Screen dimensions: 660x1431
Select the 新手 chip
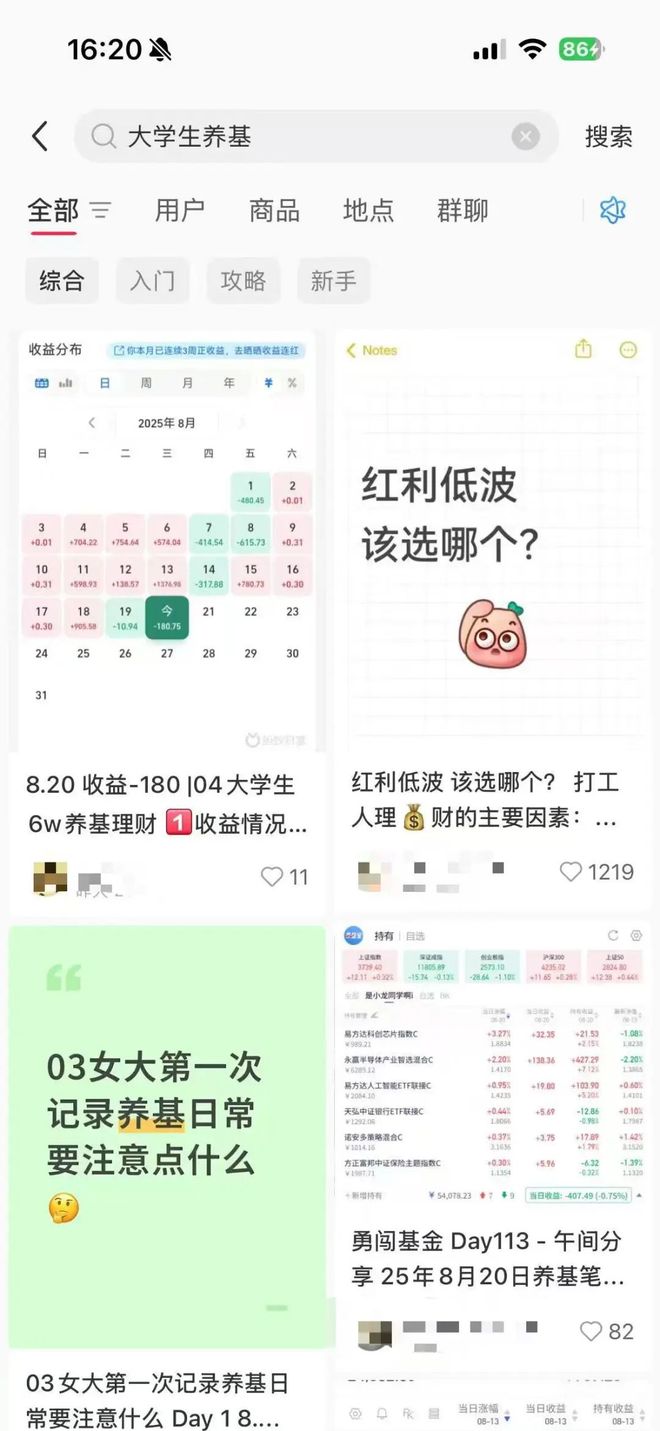[333, 281]
